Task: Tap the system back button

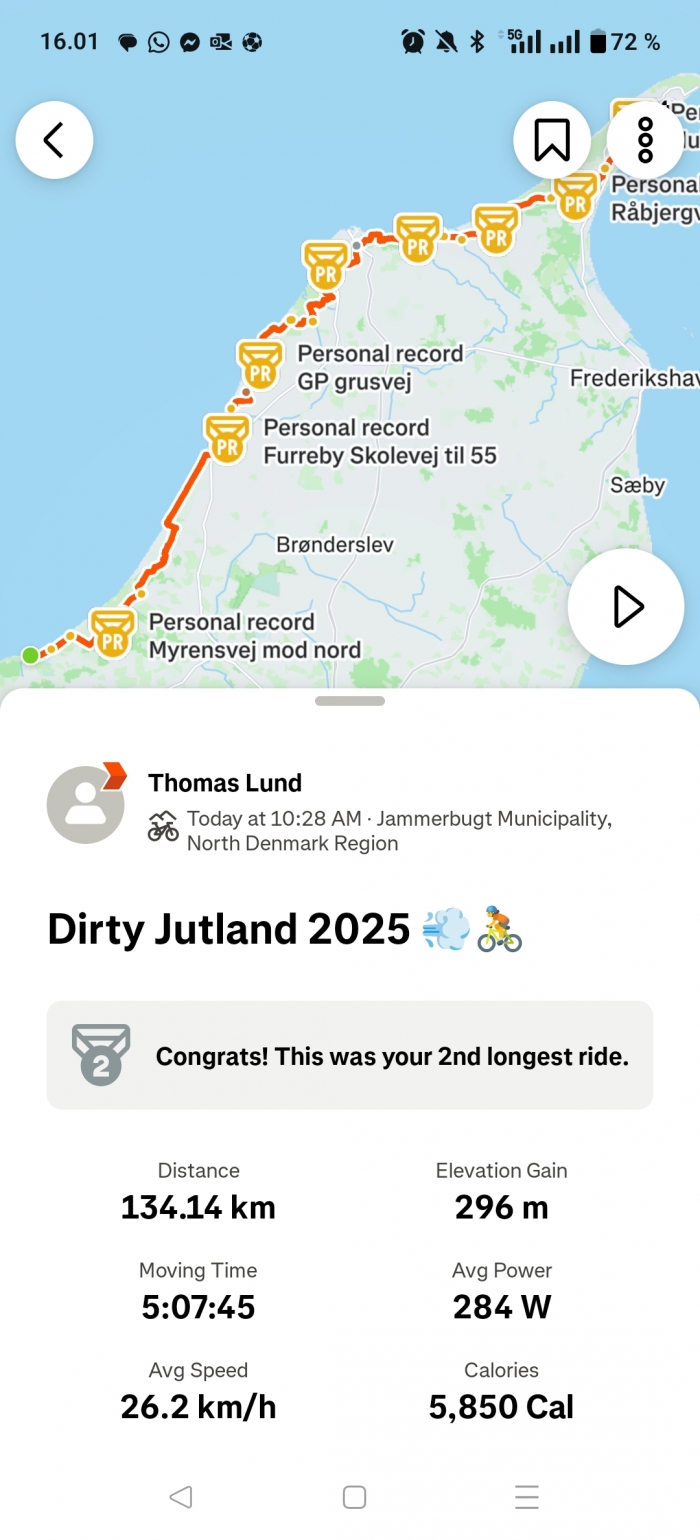Action: coord(180,1496)
